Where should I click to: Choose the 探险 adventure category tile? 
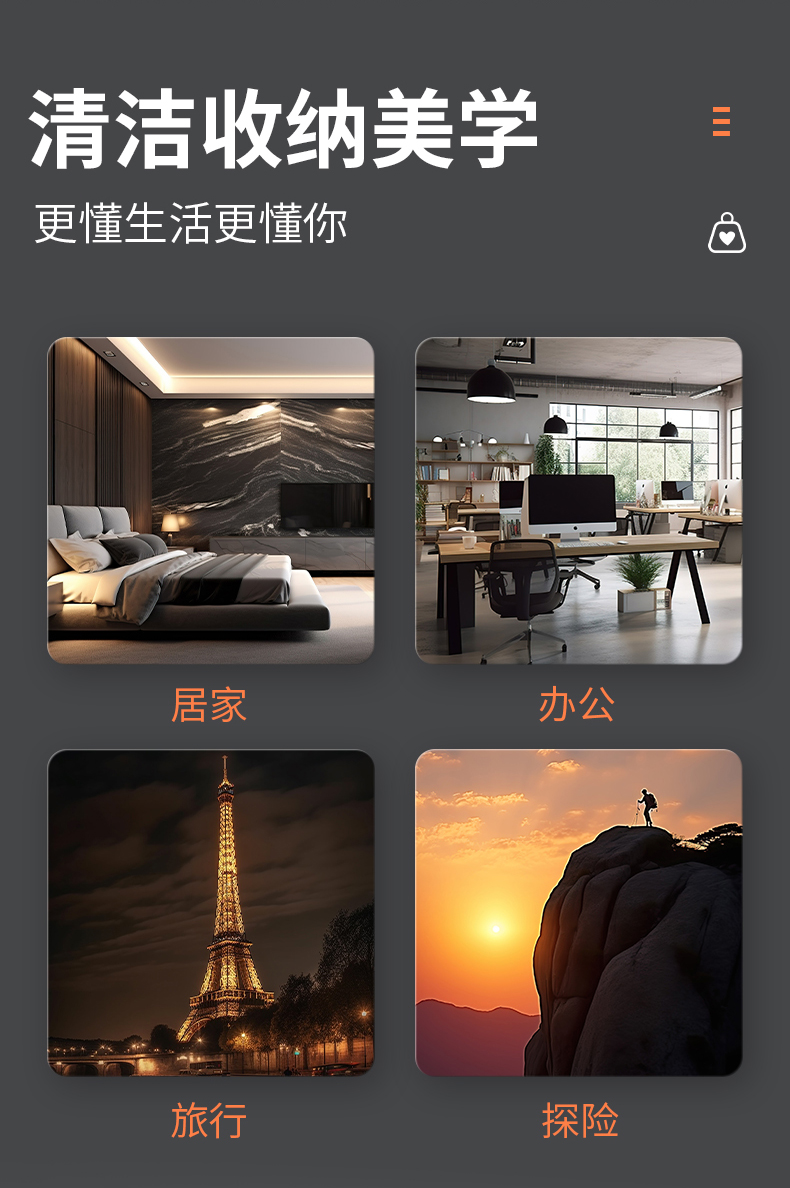(579, 912)
